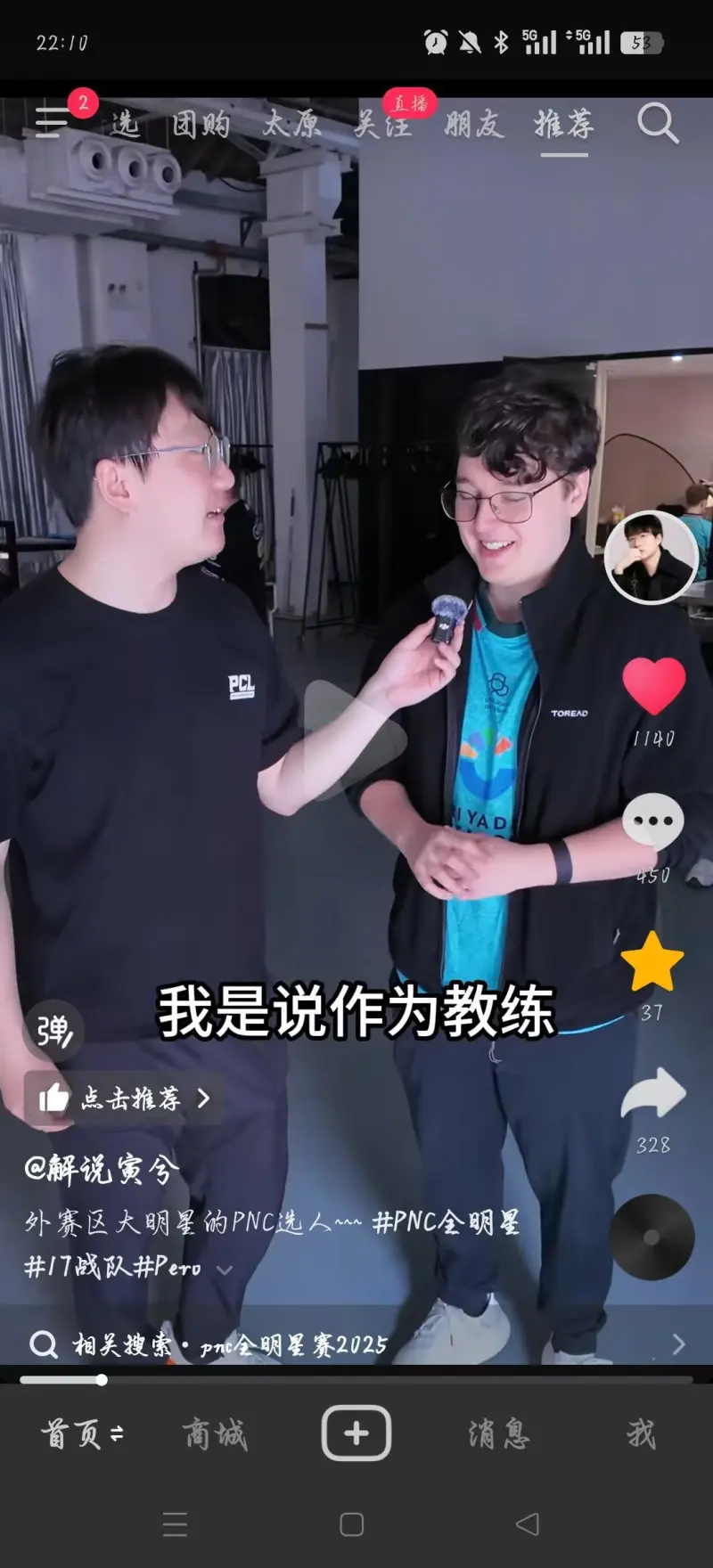
Task: Switch to the 朋友 tab
Action: click(x=473, y=124)
